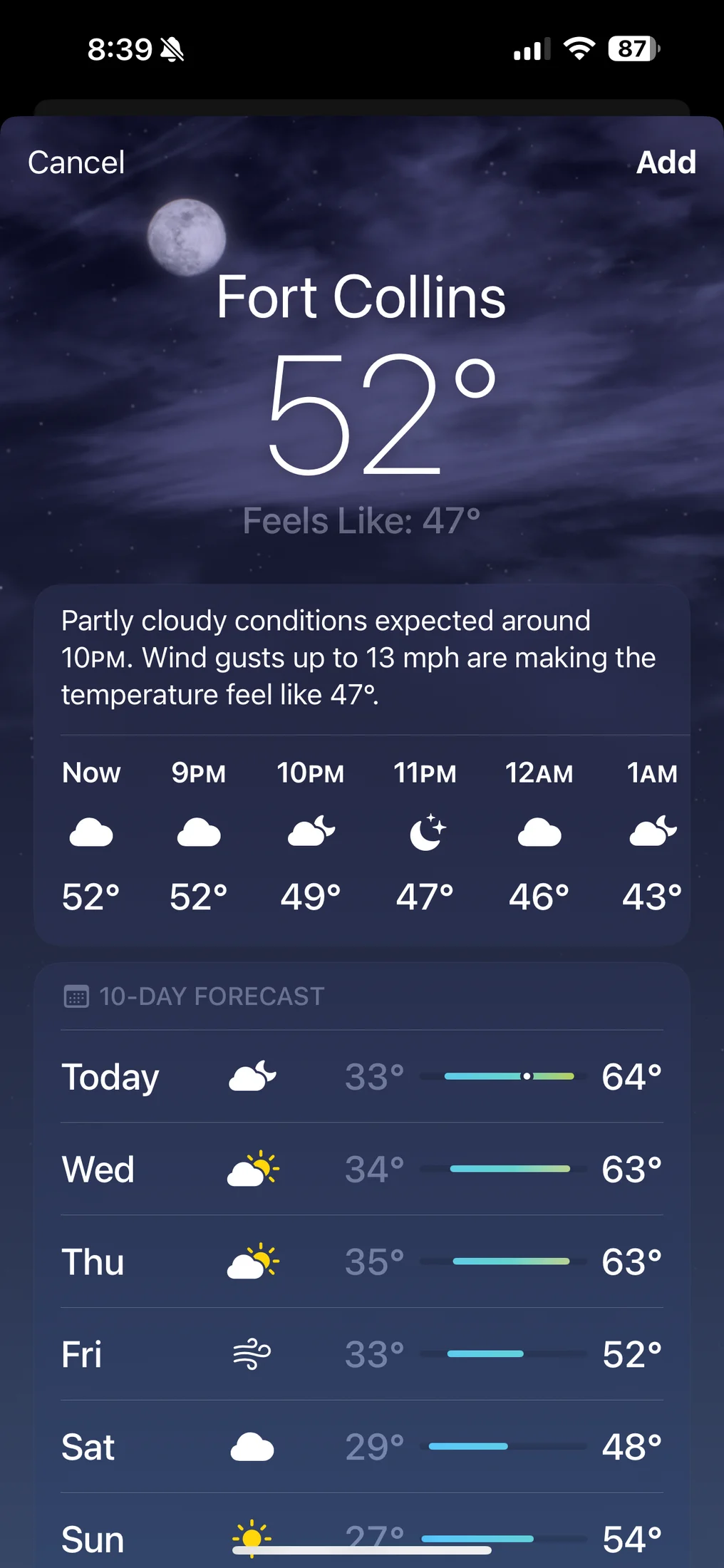The height and width of the screenshot is (1568, 724).
Task: Open the hourly forecast card details
Action: pos(361,834)
